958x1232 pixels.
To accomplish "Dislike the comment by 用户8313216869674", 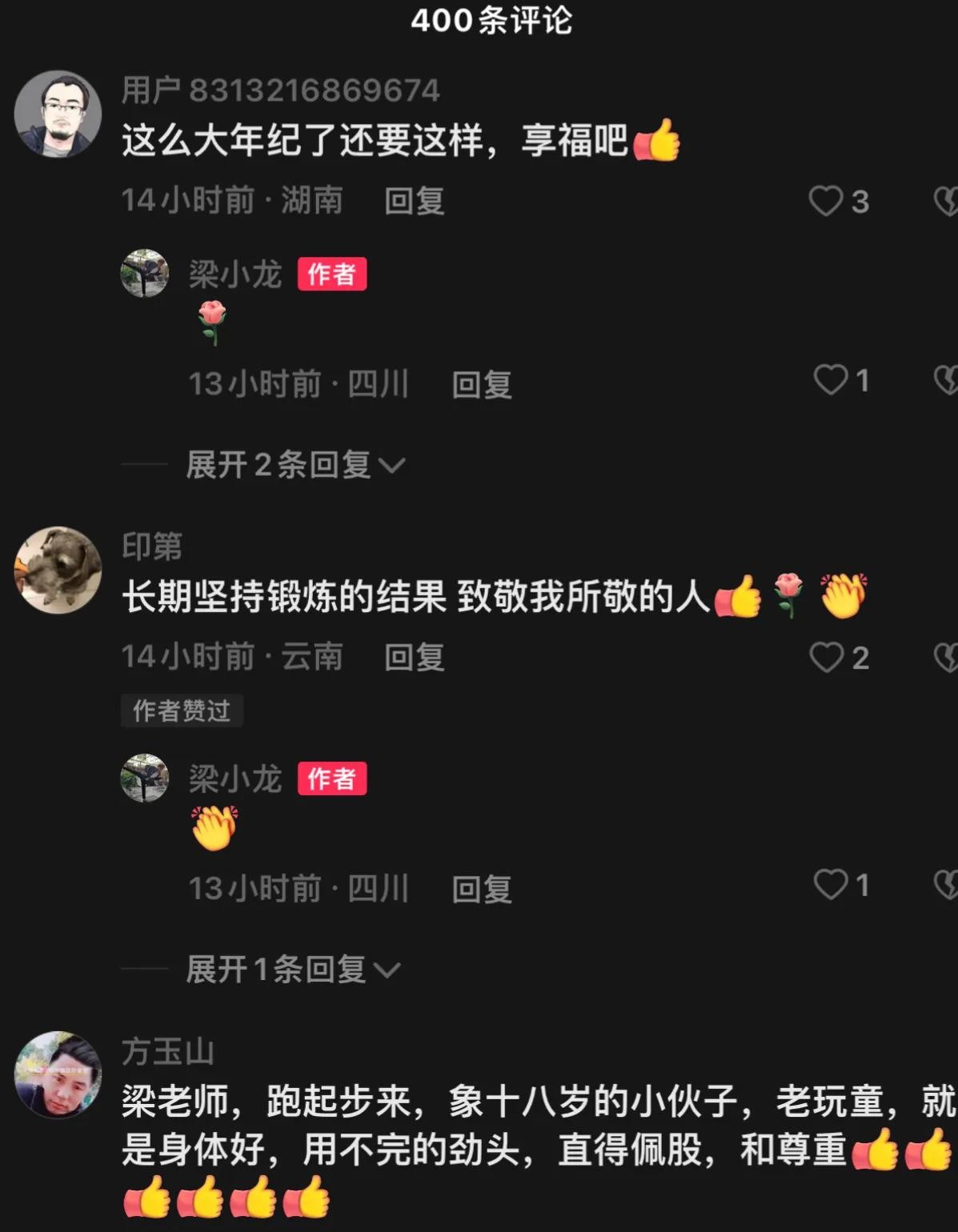I will pos(946,201).
